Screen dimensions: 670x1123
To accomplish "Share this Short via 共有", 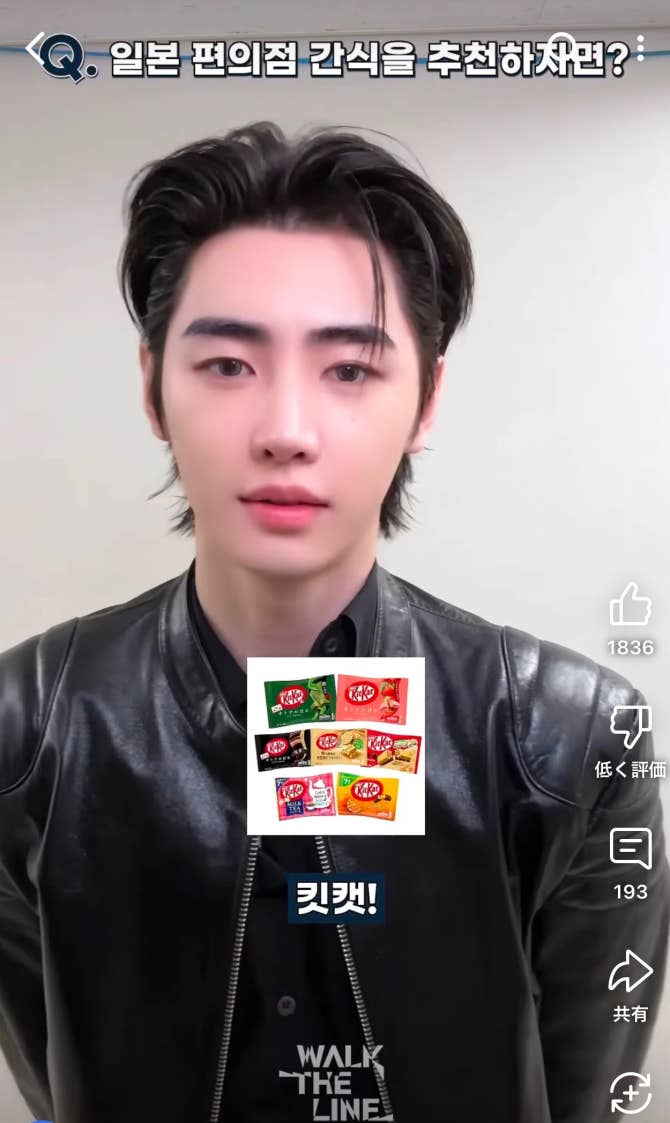I will click(630, 972).
